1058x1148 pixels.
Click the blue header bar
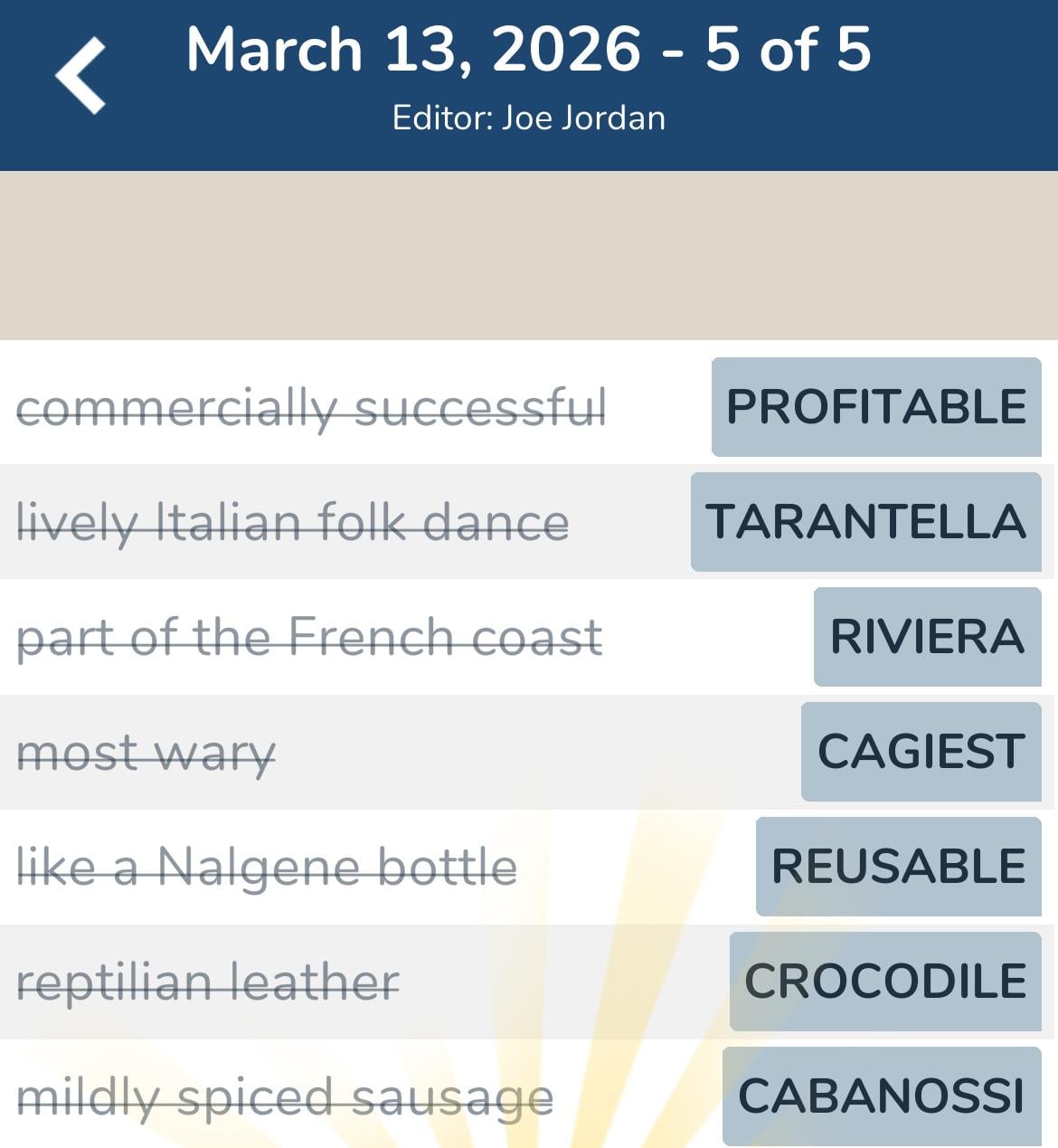529,83
